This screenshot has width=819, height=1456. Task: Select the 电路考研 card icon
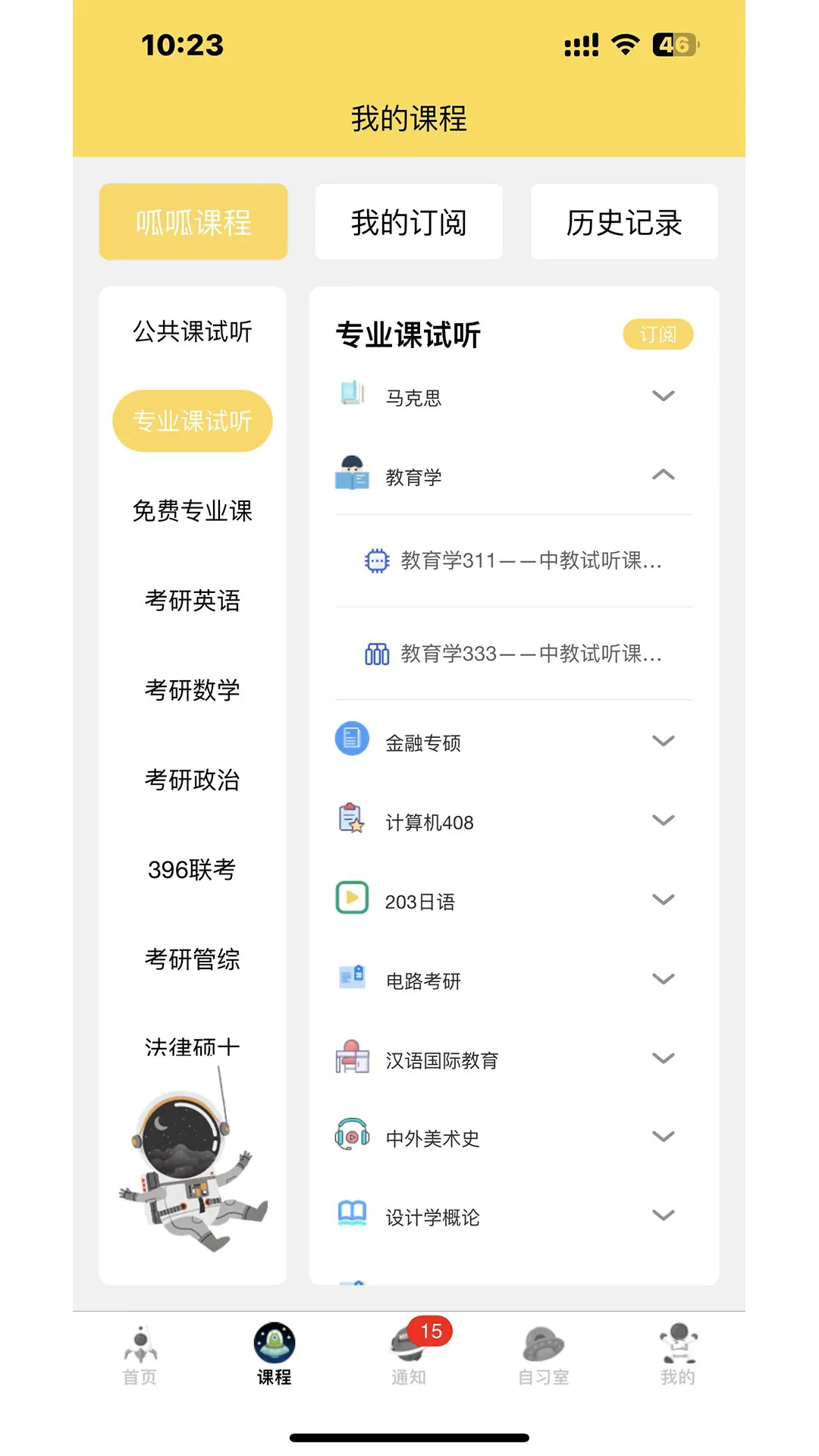(x=350, y=978)
